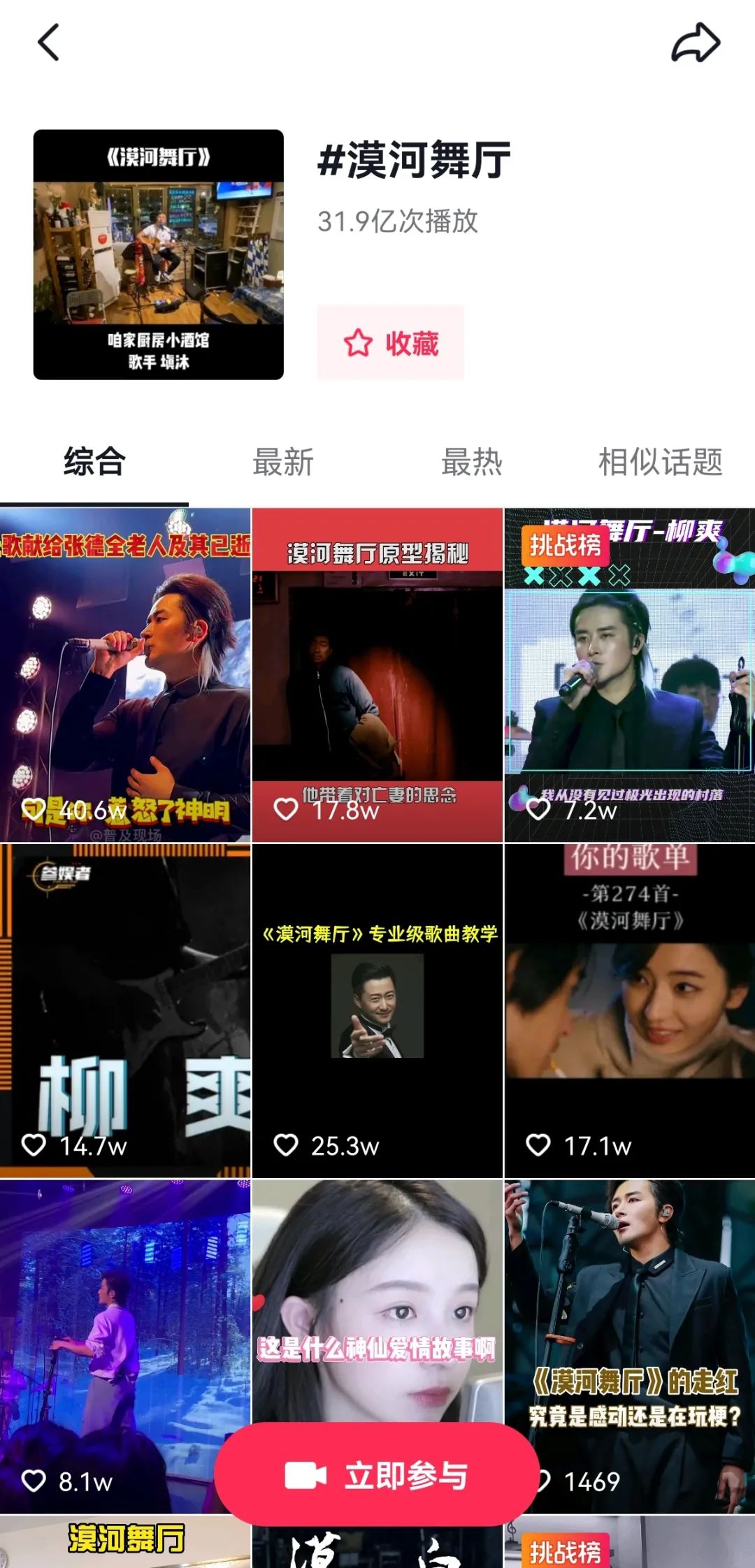Click the star icon next to 收藏
The width and height of the screenshot is (755, 1568).
(359, 343)
